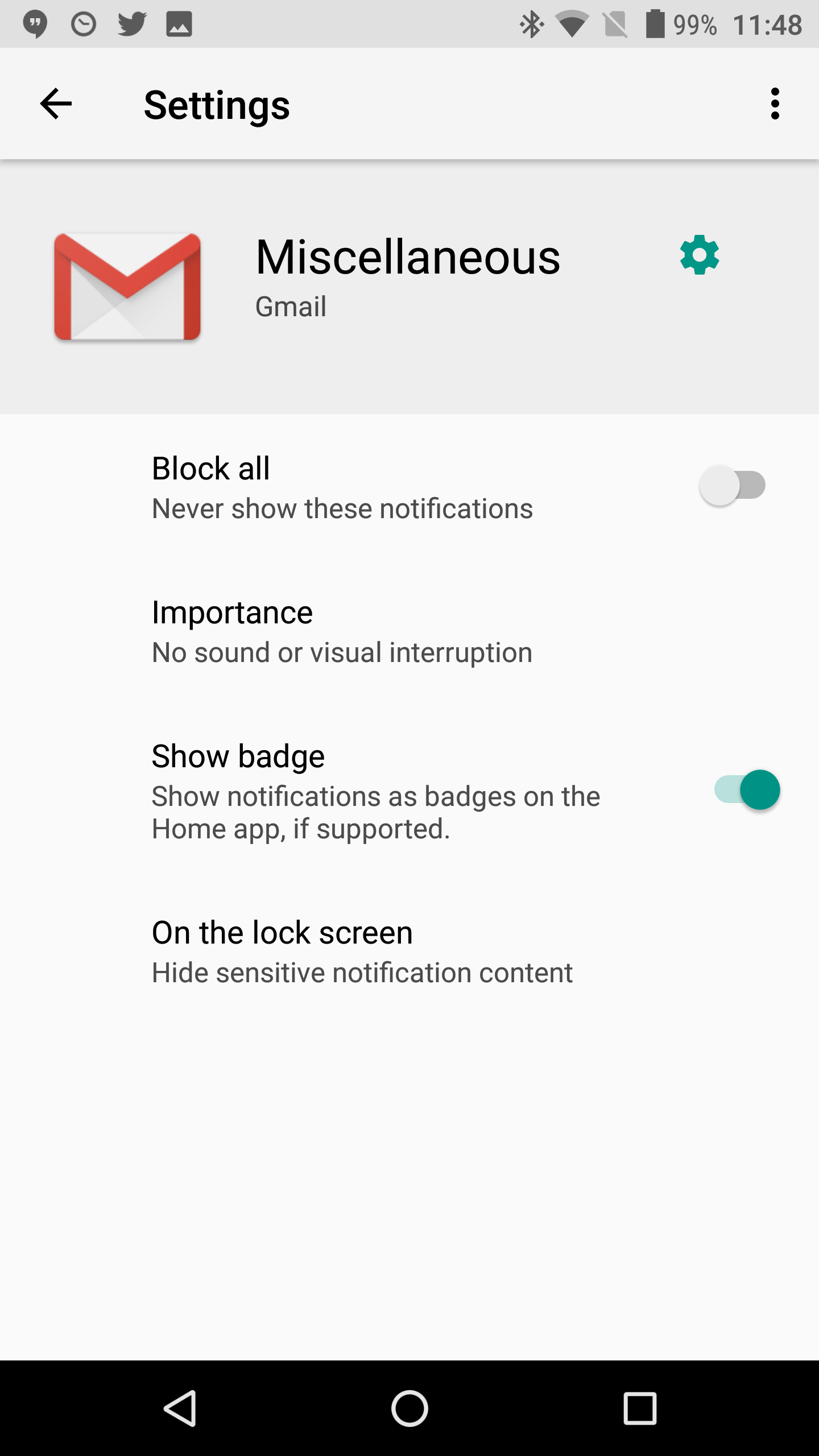Open the three-dot overflow menu

(775, 104)
